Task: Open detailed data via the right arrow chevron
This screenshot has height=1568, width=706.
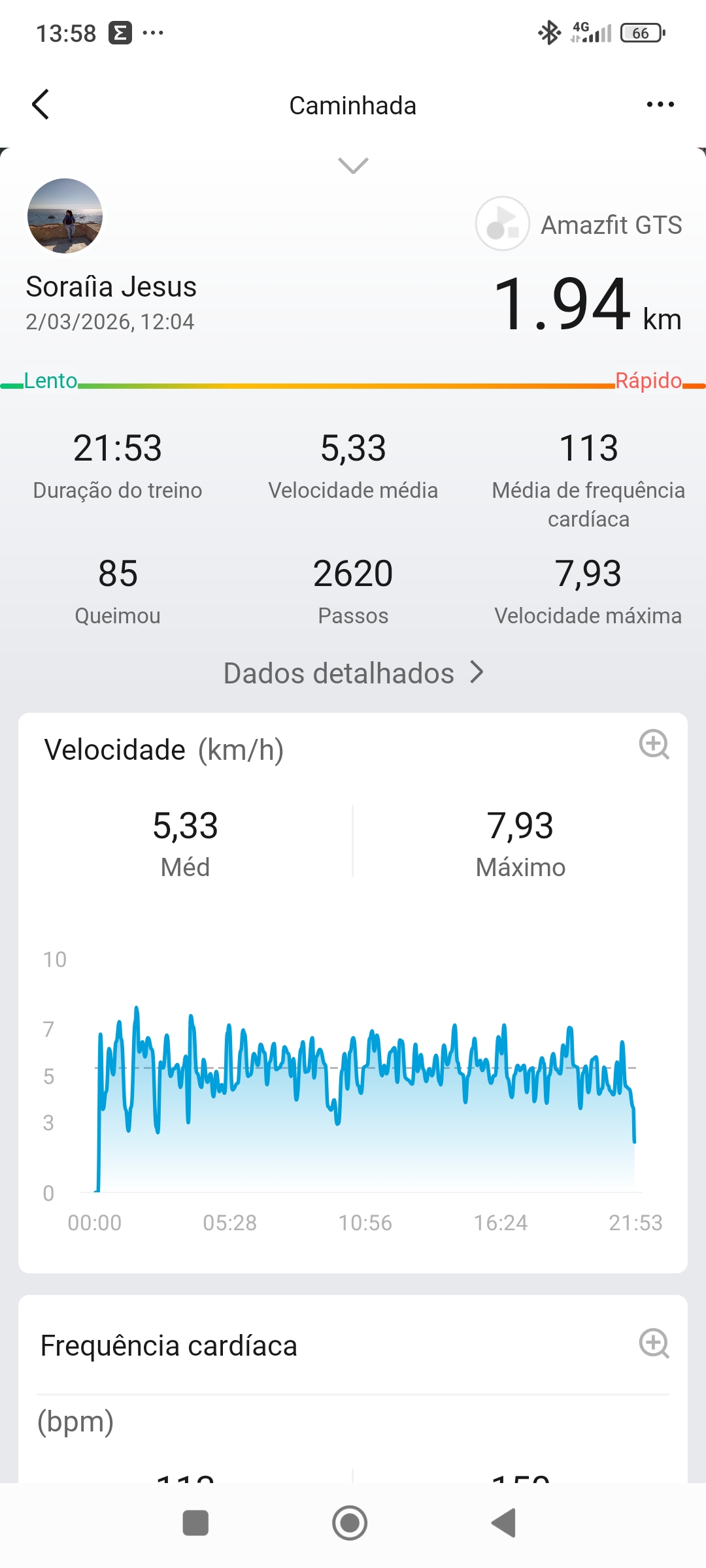Action: click(x=477, y=672)
